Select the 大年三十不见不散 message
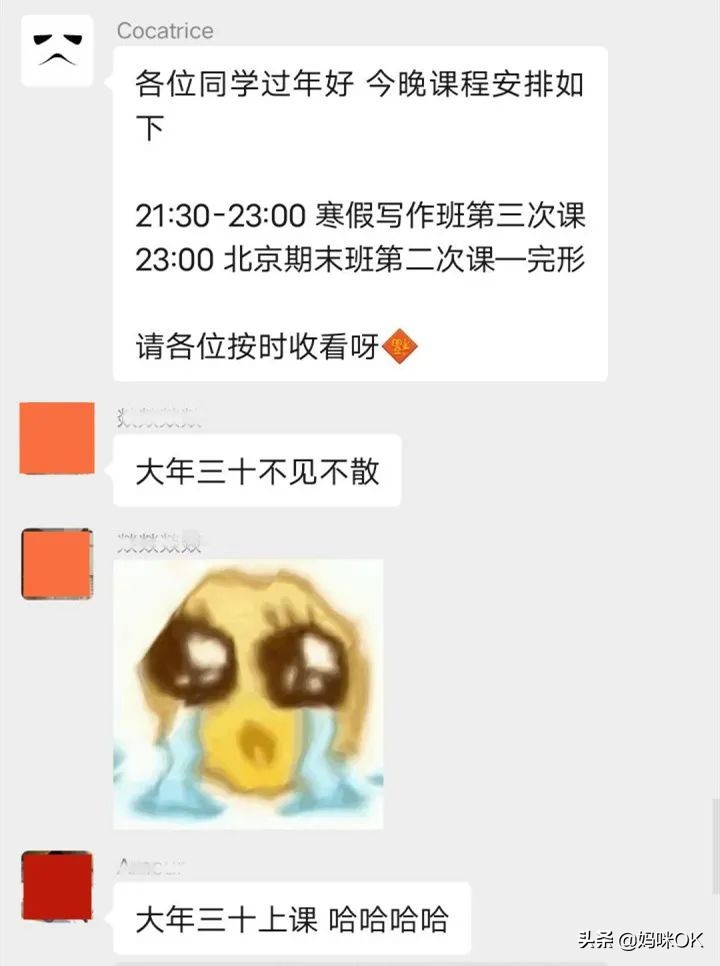Image resolution: width=720 pixels, height=966 pixels. [256, 469]
